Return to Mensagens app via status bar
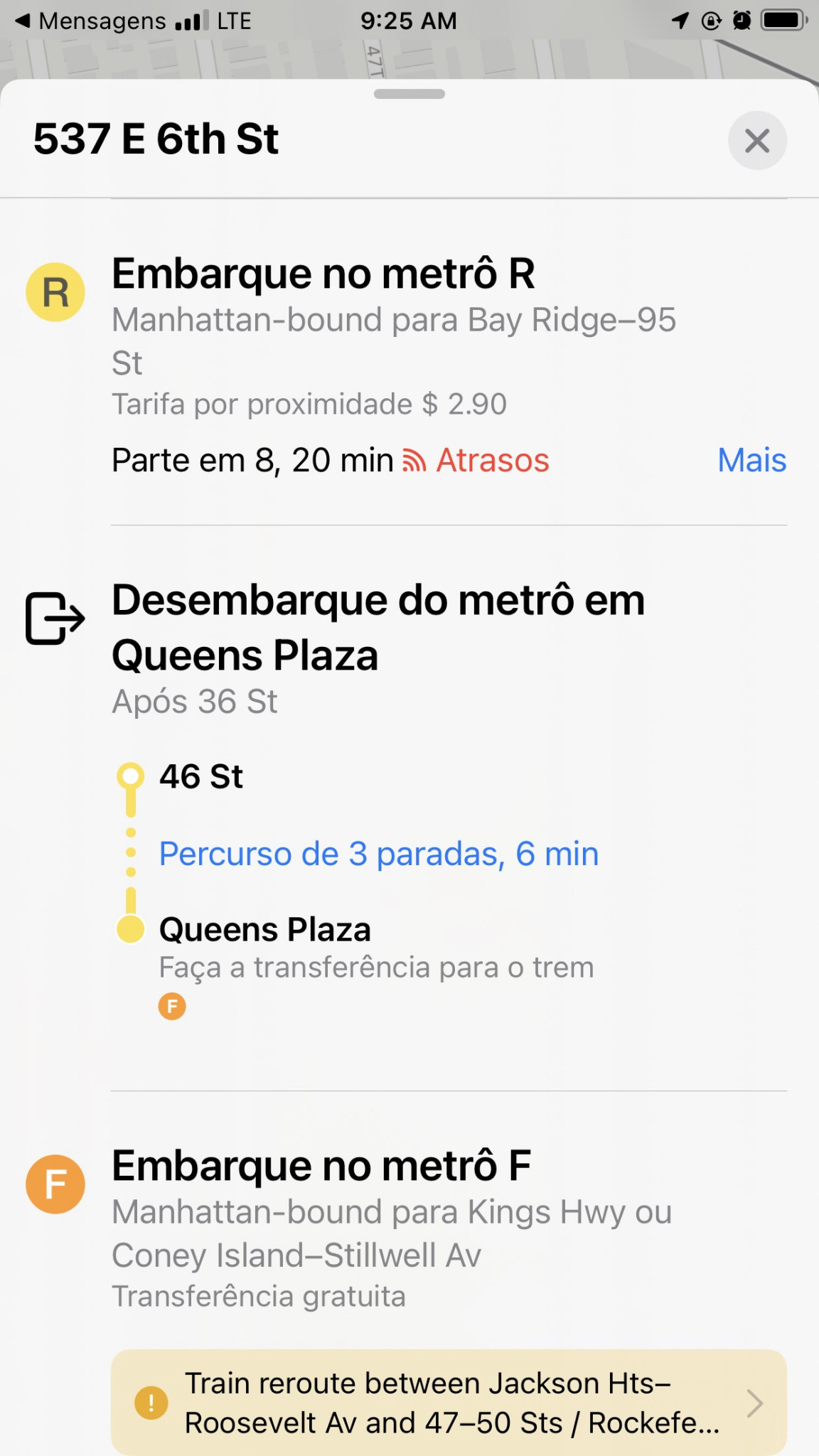Image resolution: width=819 pixels, height=1456 pixels. [90, 21]
